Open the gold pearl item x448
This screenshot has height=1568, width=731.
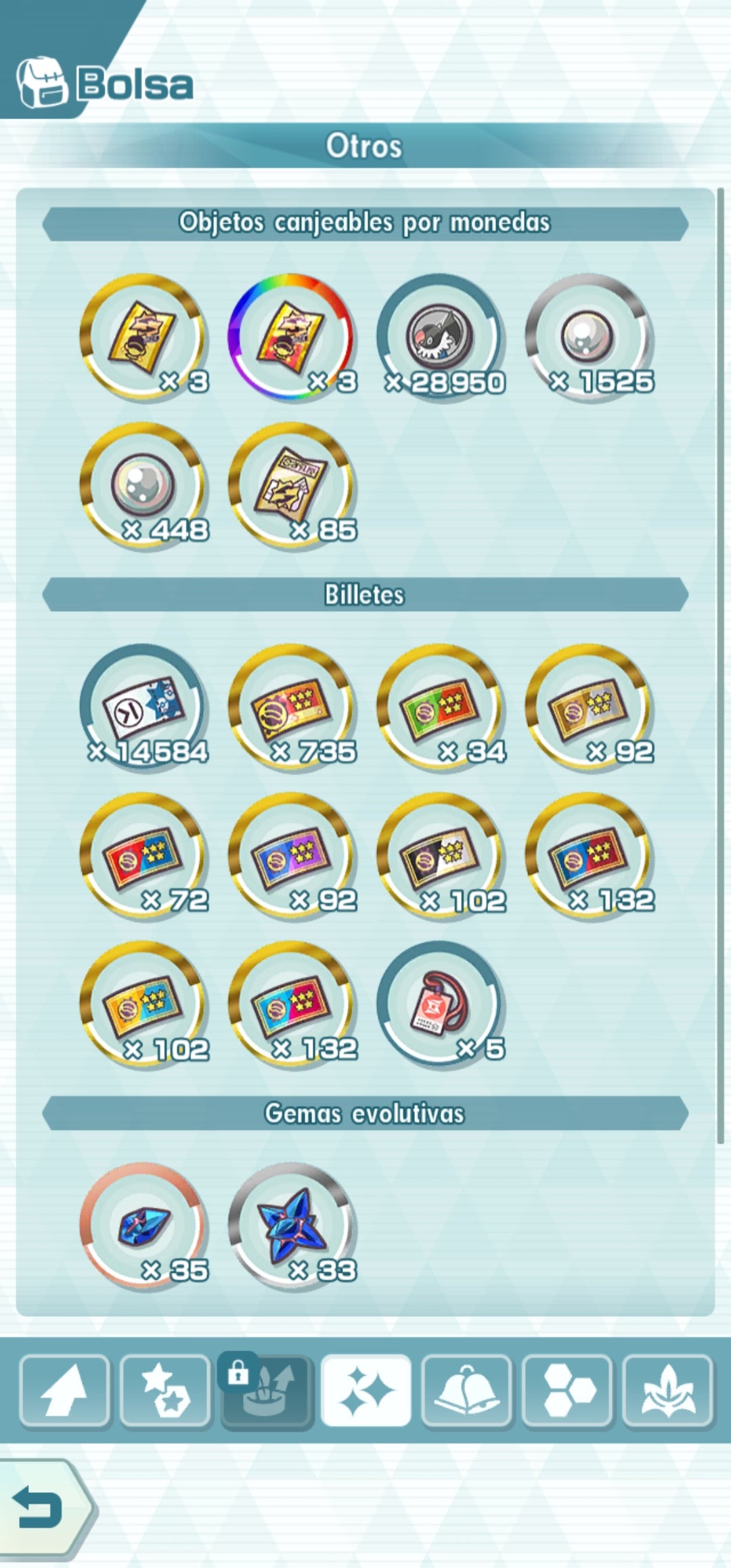tap(143, 485)
